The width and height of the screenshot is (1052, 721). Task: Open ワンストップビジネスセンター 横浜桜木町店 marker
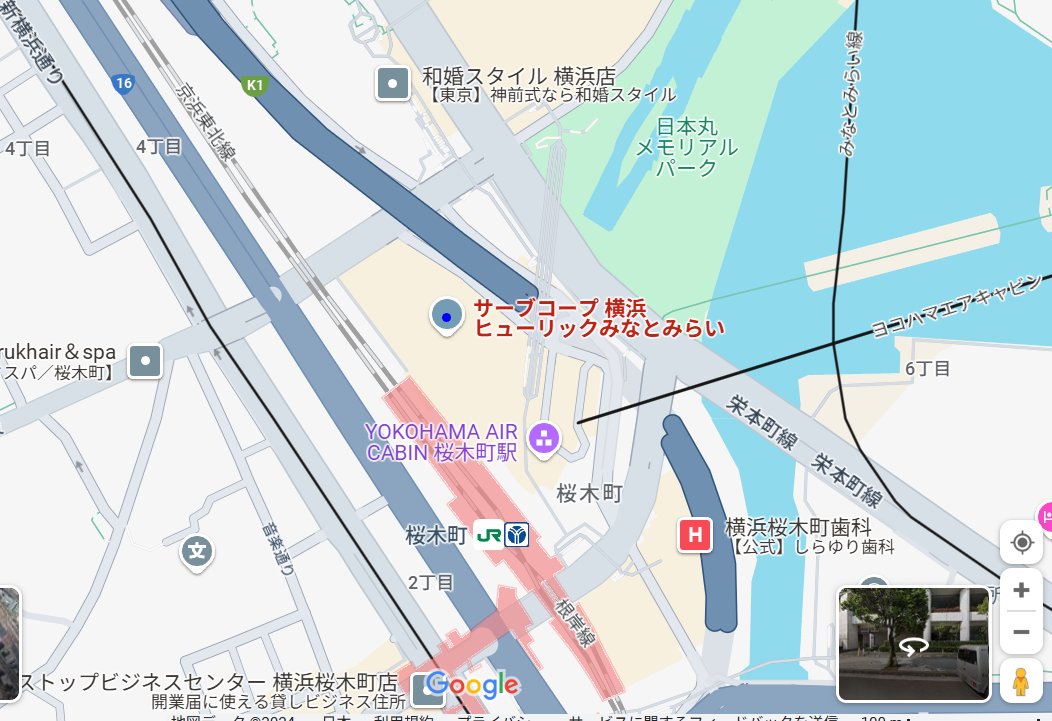click(x=425, y=688)
